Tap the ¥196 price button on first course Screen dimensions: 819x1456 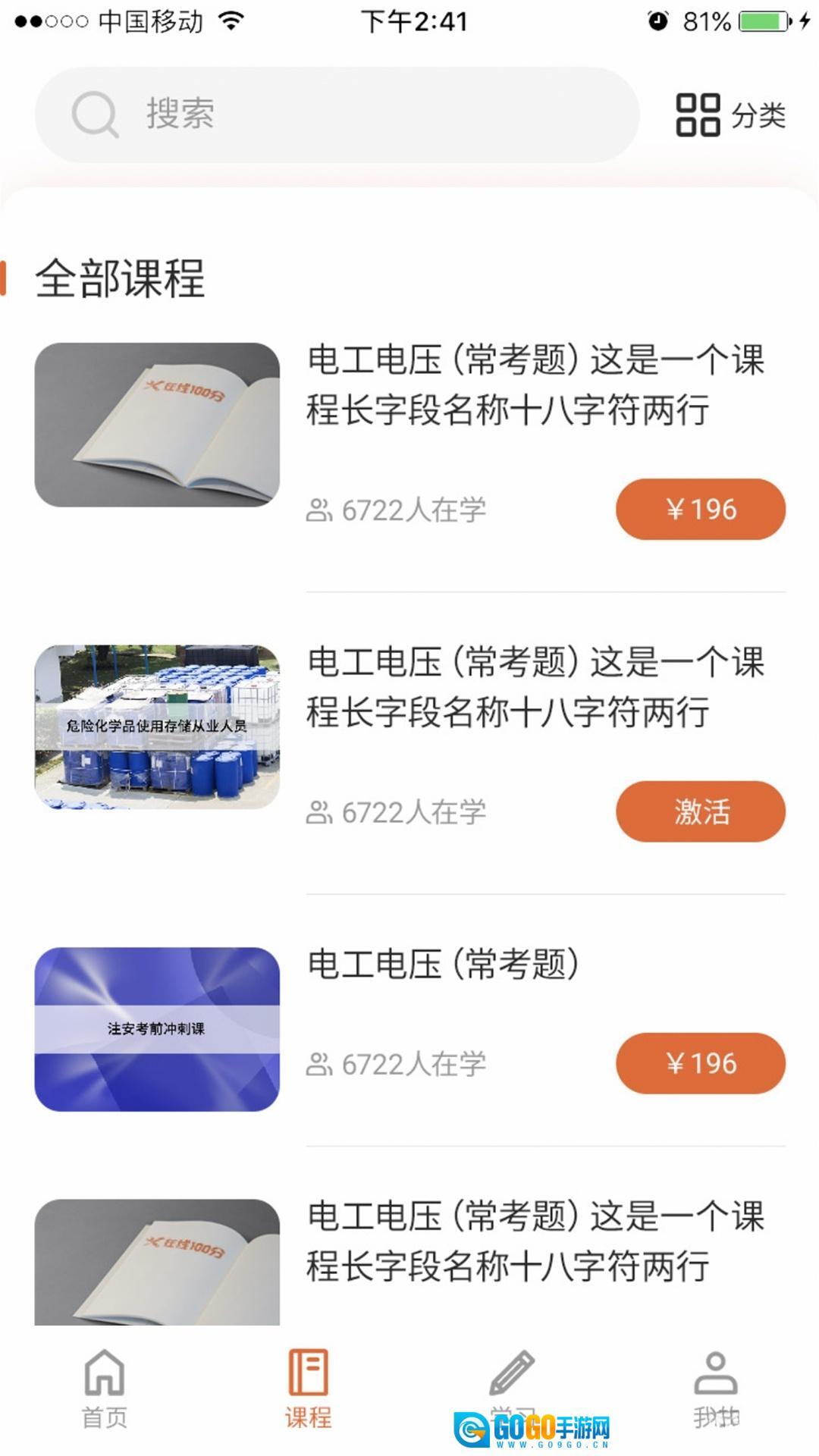[701, 510]
